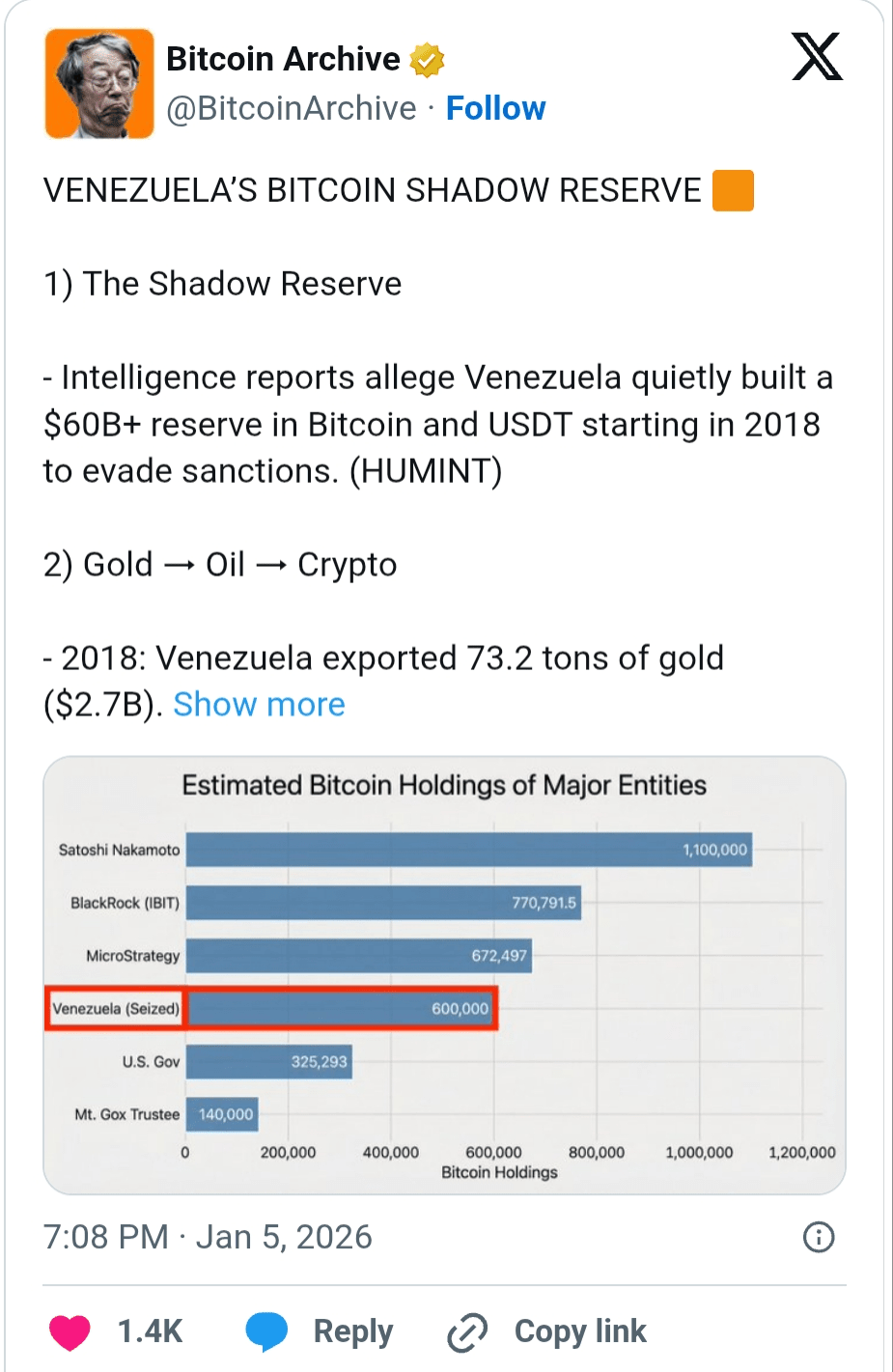Open the post on X via logo
Image resolution: width=893 pixels, height=1372 pixels.
pyautogui.click(x=817, y=56)
